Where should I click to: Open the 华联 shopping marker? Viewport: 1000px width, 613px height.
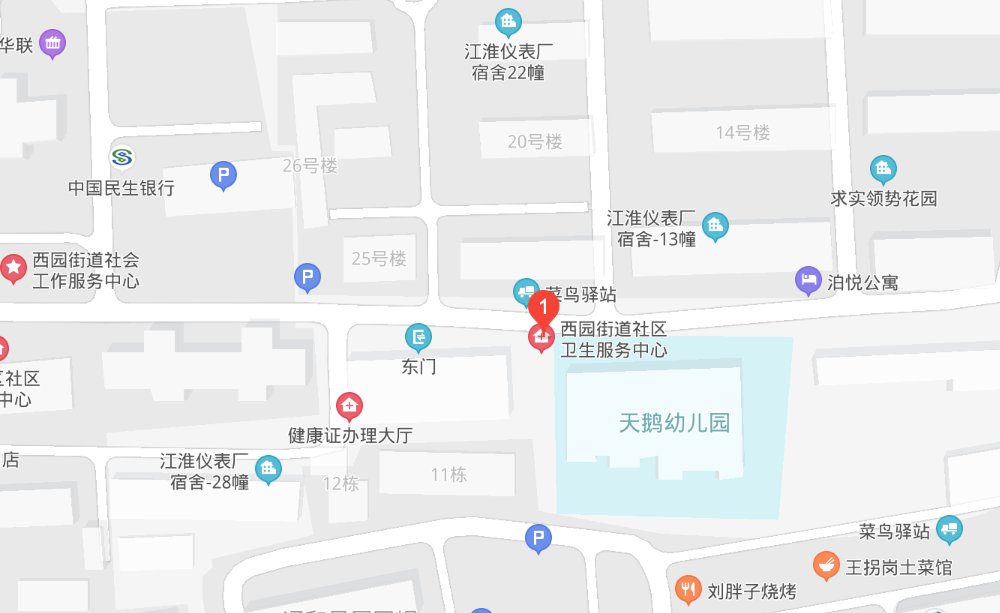(54, 44)
